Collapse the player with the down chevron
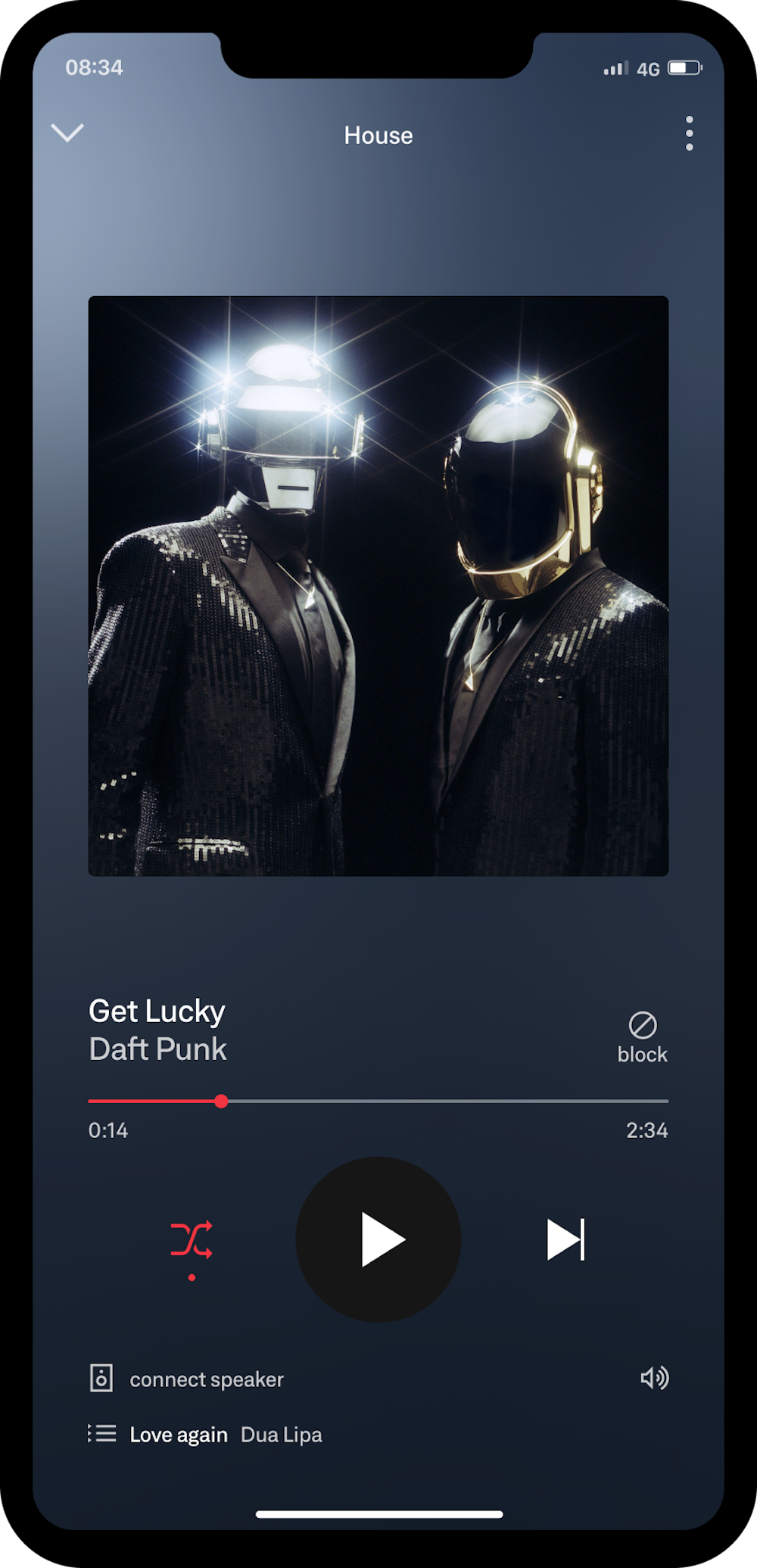Viewport: 757px width, 1568px height. (67, 133)
